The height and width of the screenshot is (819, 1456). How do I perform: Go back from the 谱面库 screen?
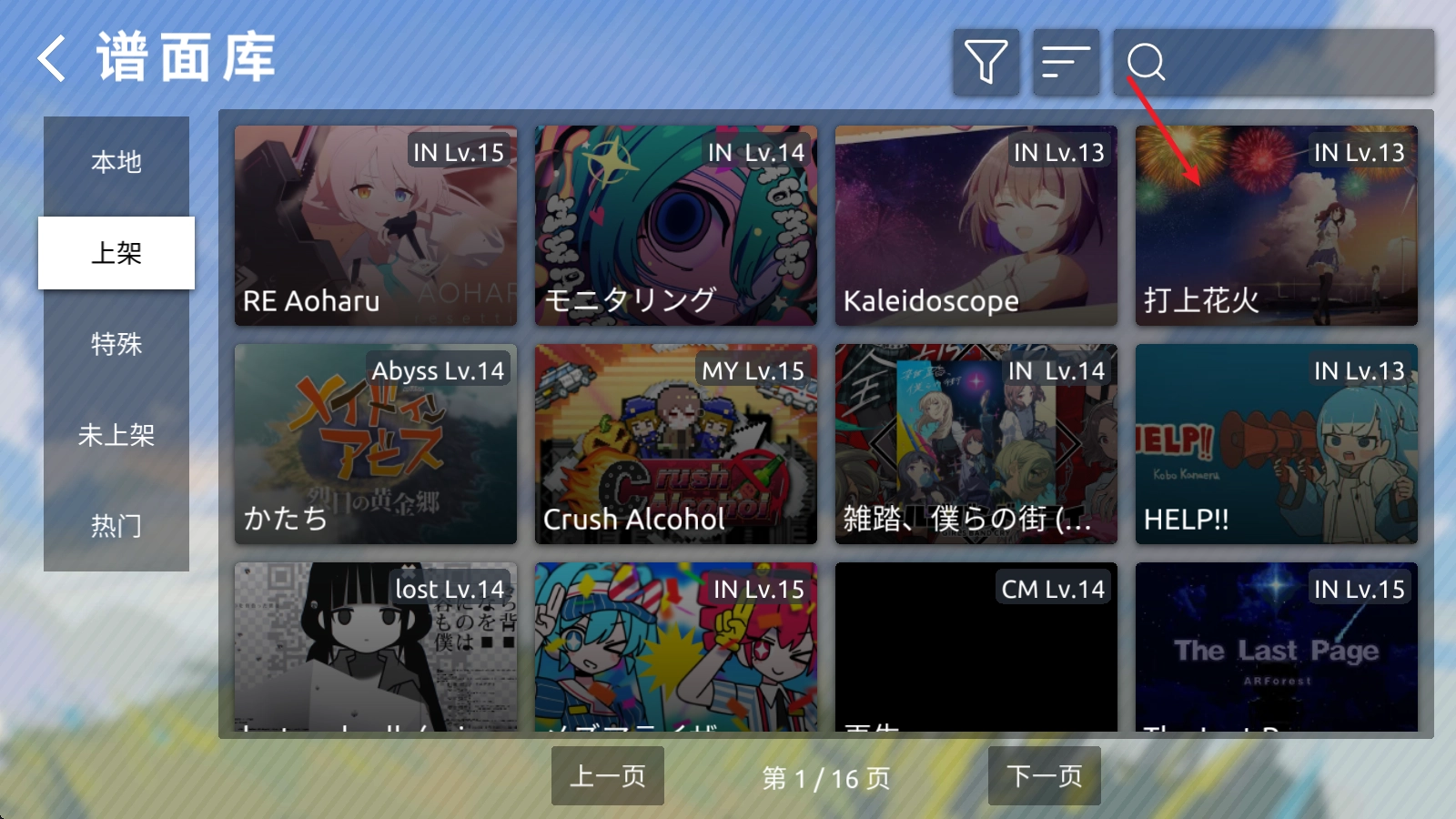(53, 59)
